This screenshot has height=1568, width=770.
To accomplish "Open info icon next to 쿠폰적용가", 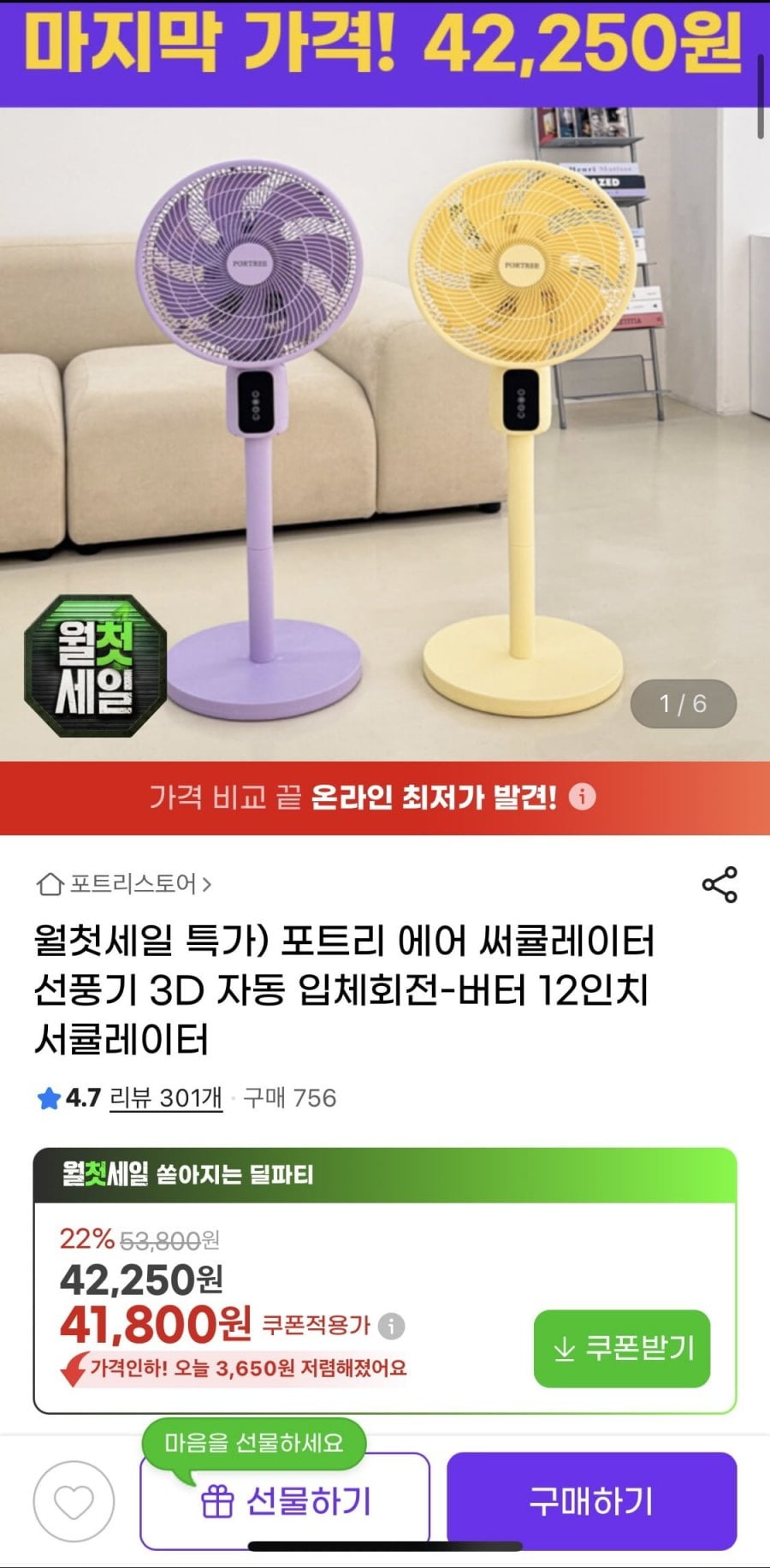I will point(392,1326).
